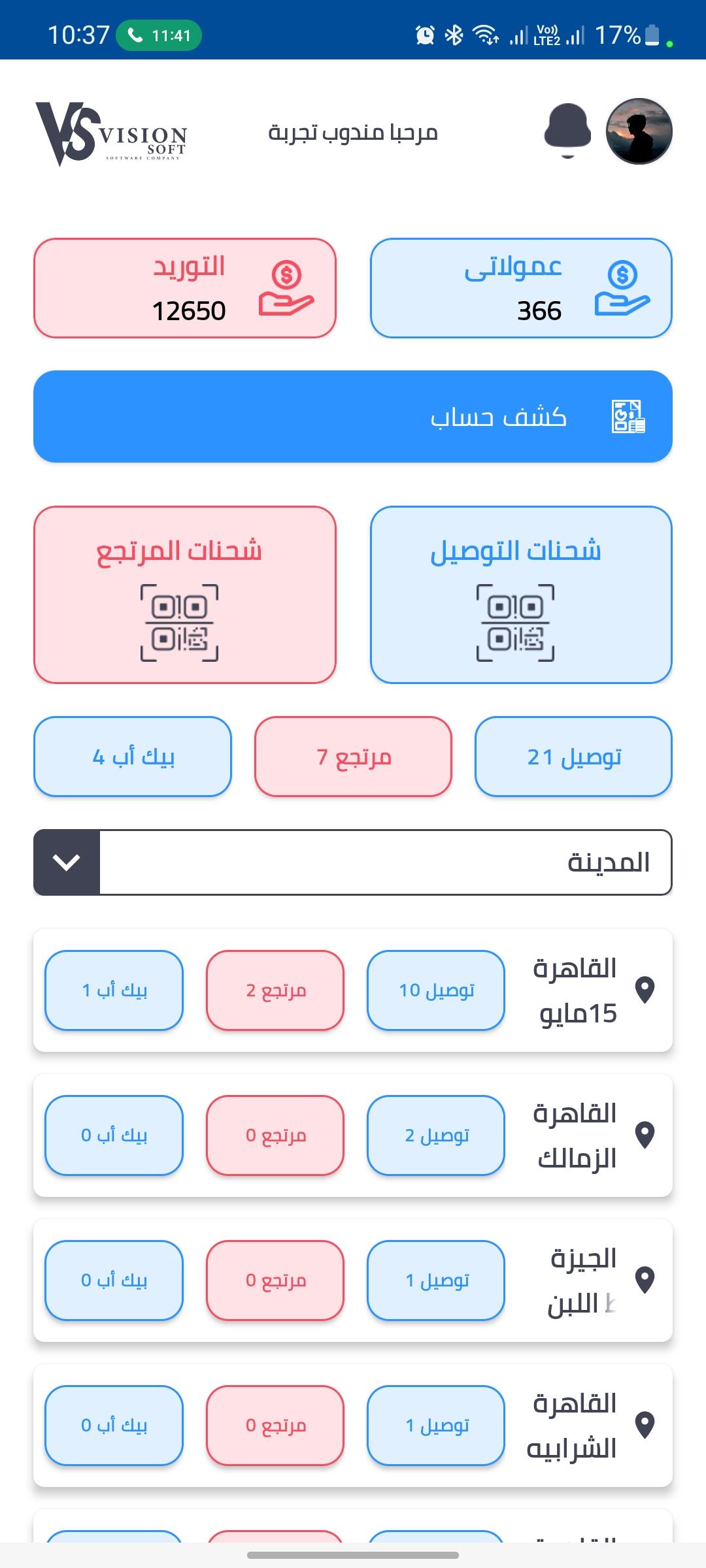Tap توصيل 2 for القاهرة الزمالك
Viewport: 706px width, 1568px height.
click(436, 1135)
